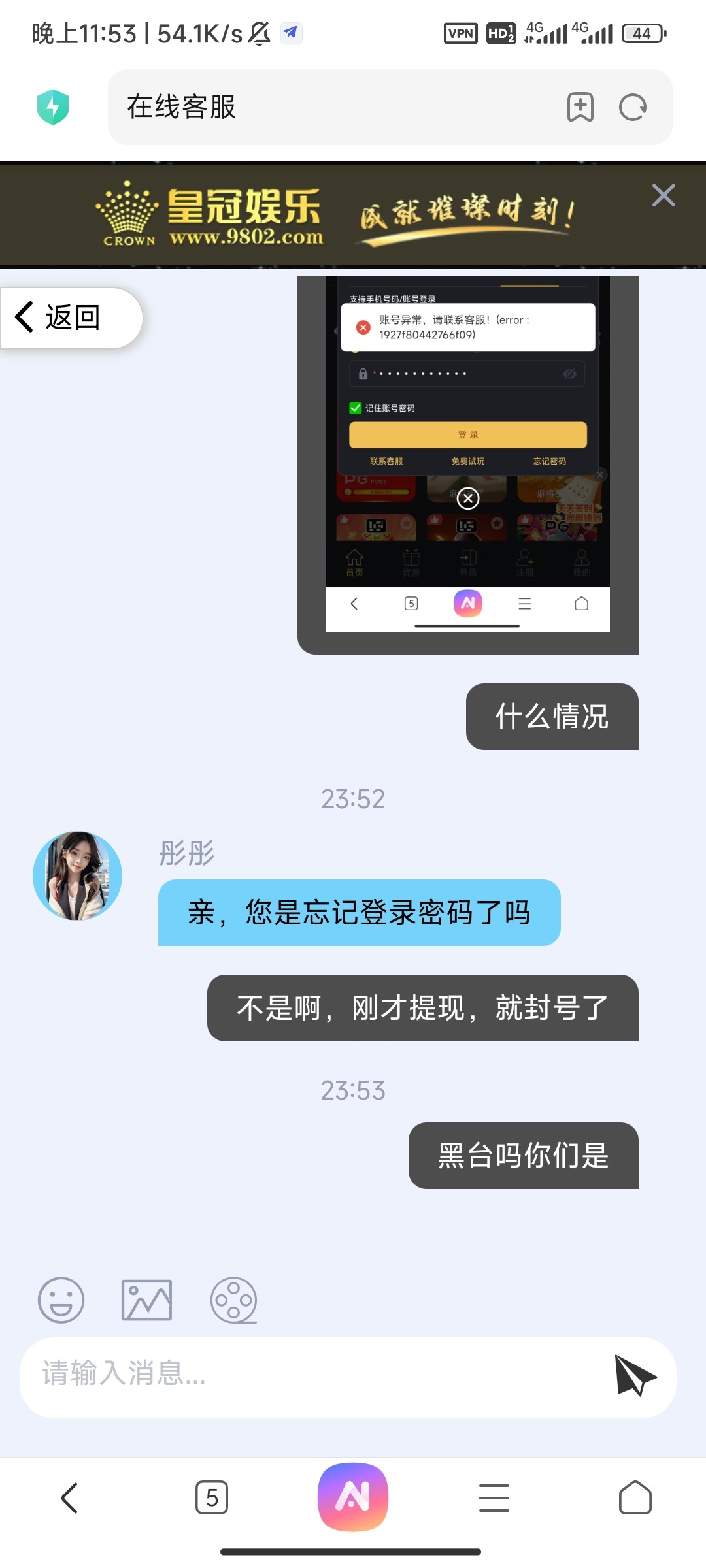706x1568 pixels.
Task: Go to the browser home page
Action: (635, 1497)
